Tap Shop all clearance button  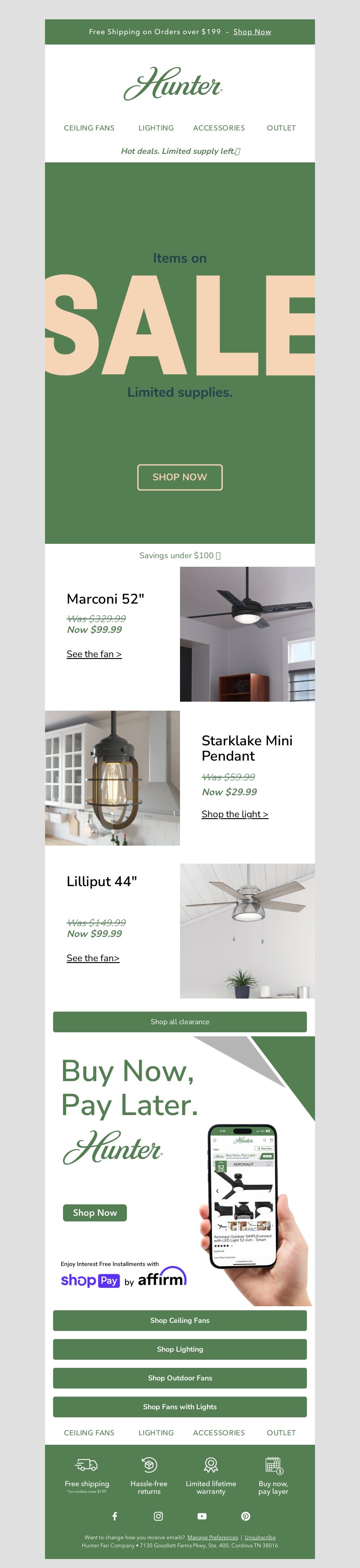tap(180, 1021)
